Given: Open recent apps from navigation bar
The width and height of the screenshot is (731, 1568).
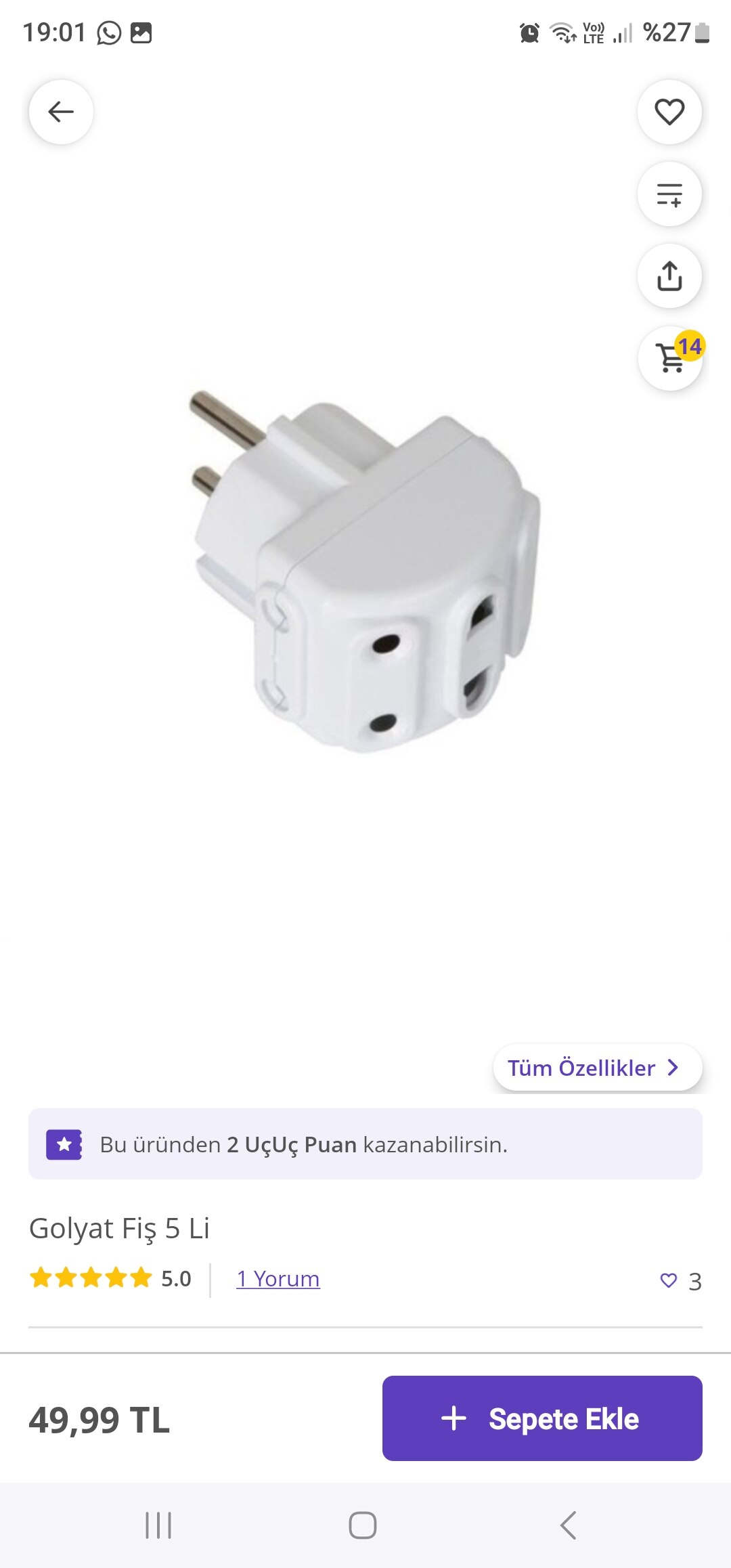Looking at the screenshot, I should point(158,1525).
